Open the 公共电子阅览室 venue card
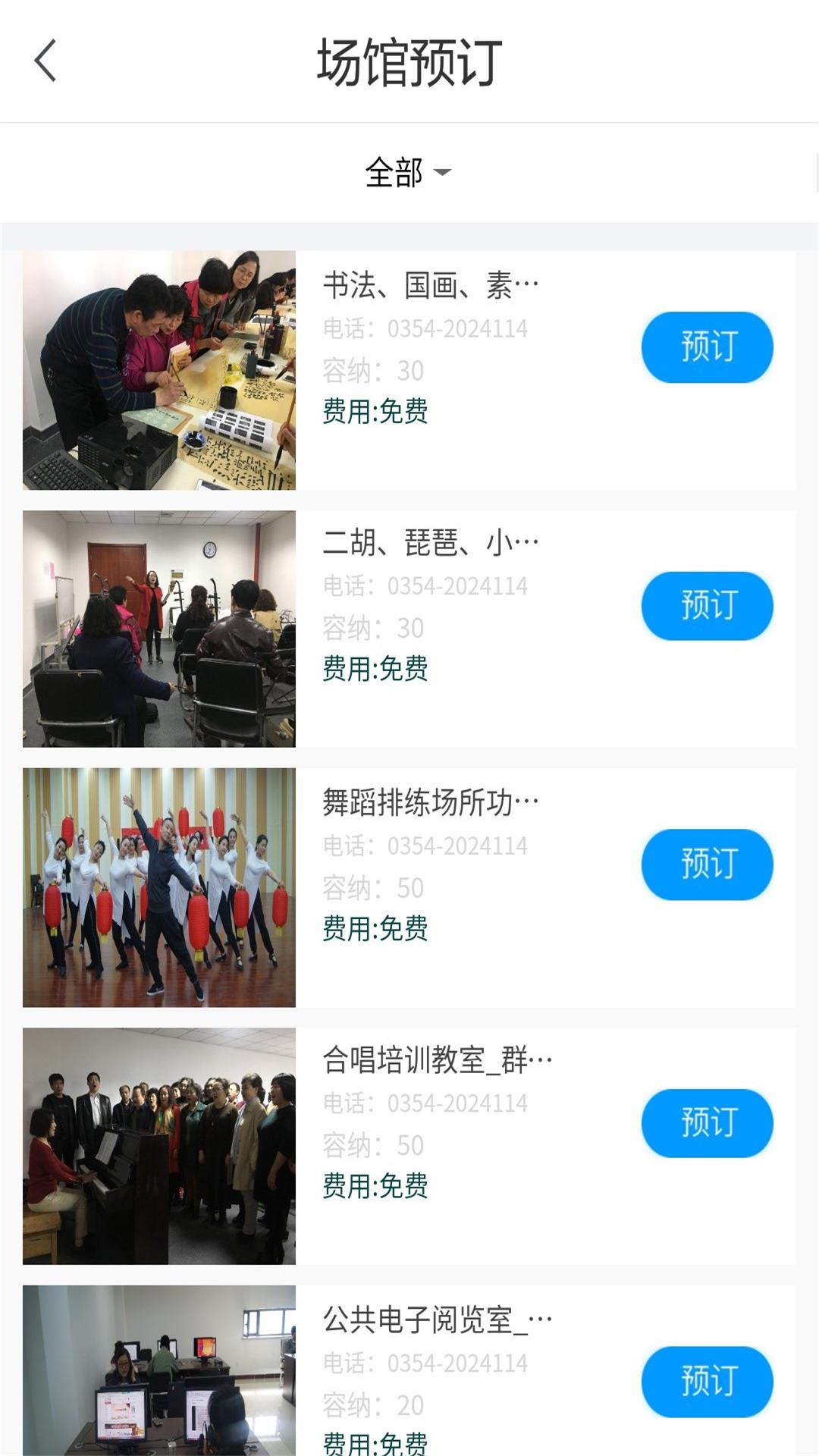 coord(437,1320)
